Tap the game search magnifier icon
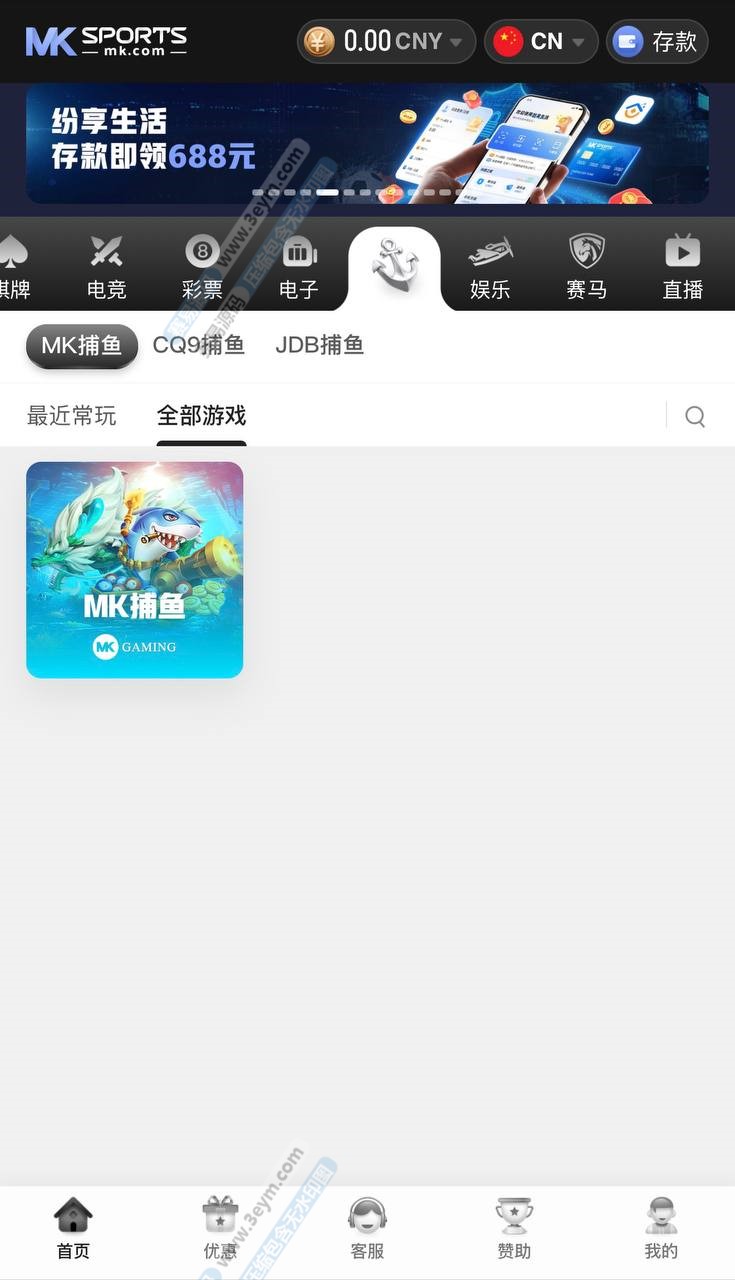 [695, 416]
